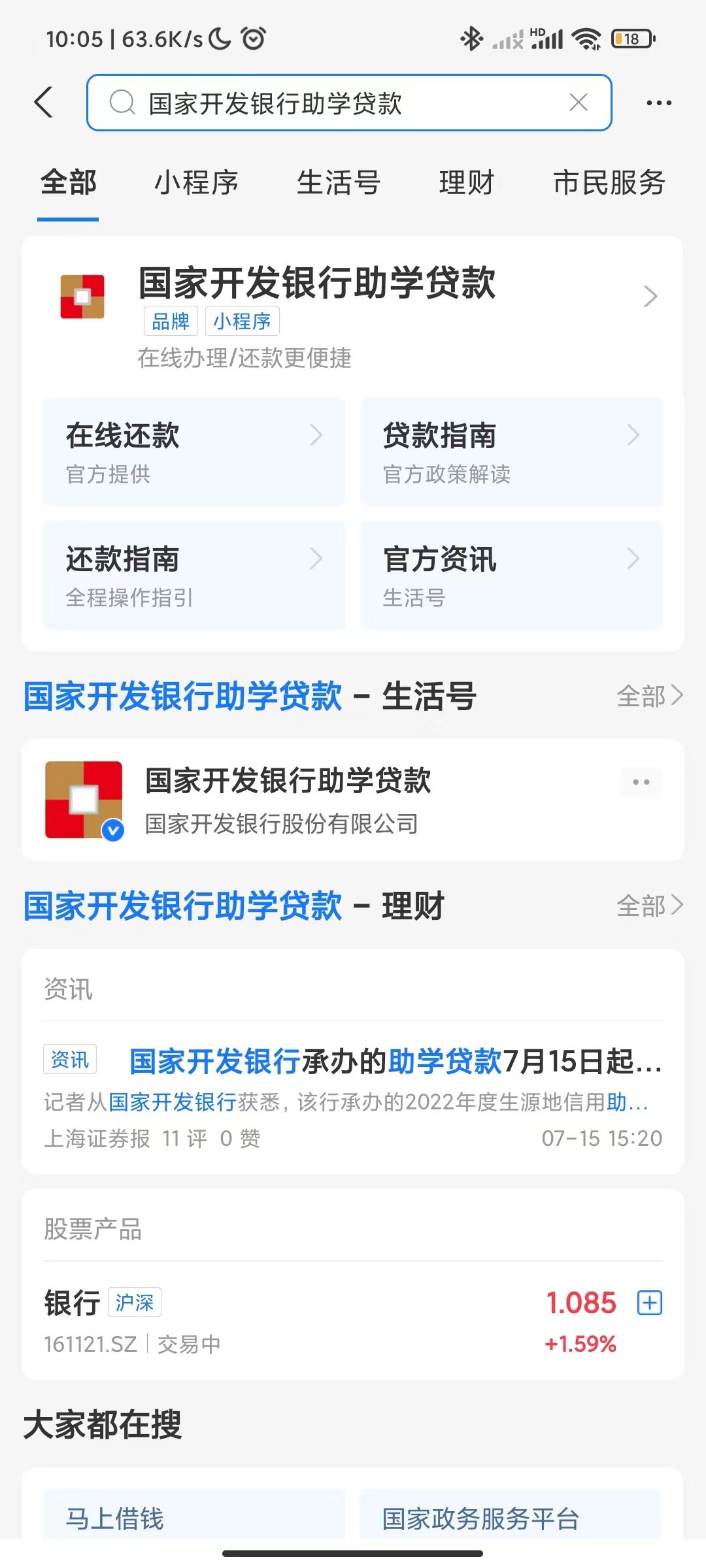706x1568 pixels.
Task: Switch to the 生活号 tab
Action: (x=338, y=182)
